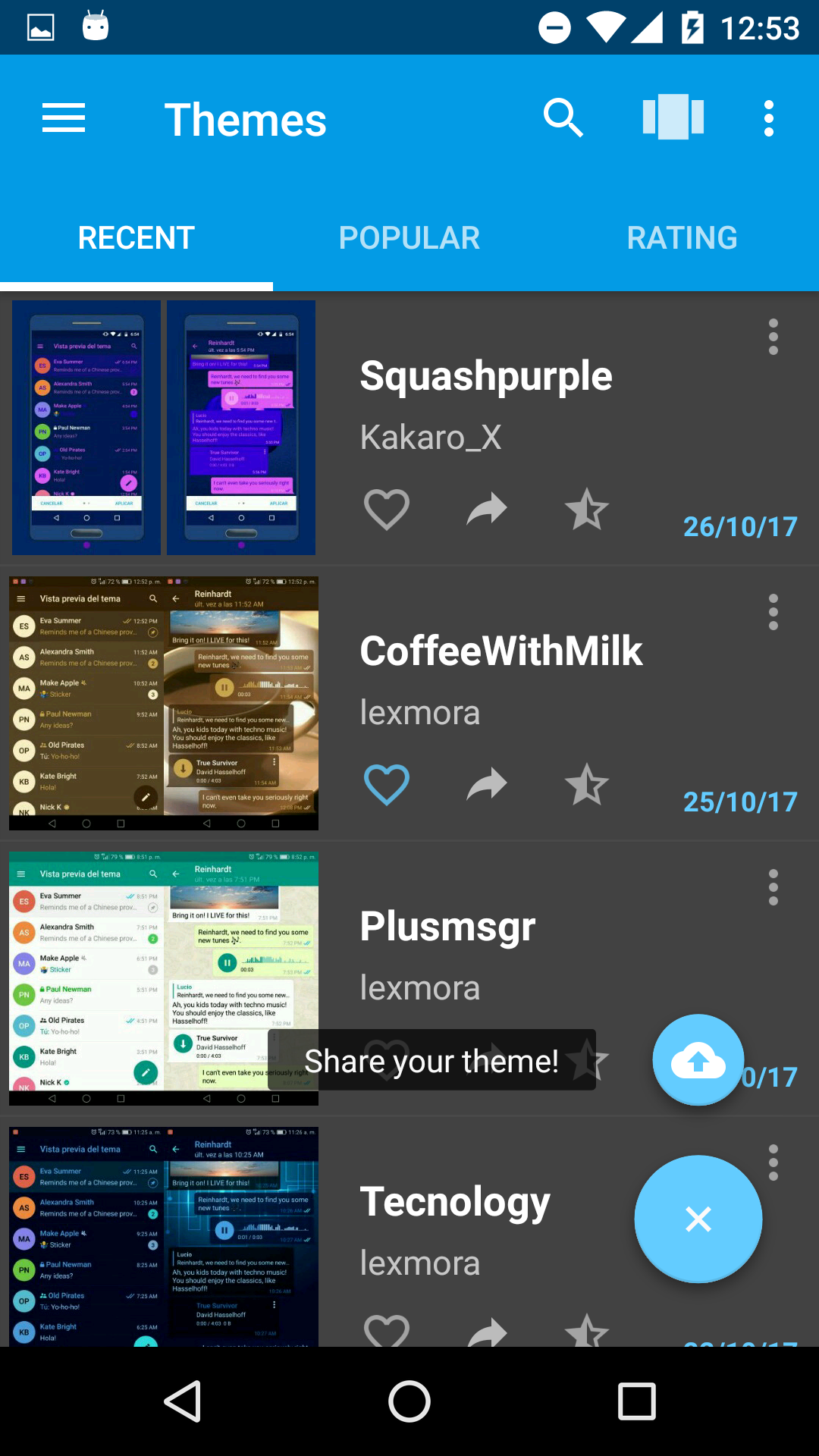Favorite the Squashpurple theme with the heart icon
The width and height of the screenshot is (819, 1456).
point(387,509)
